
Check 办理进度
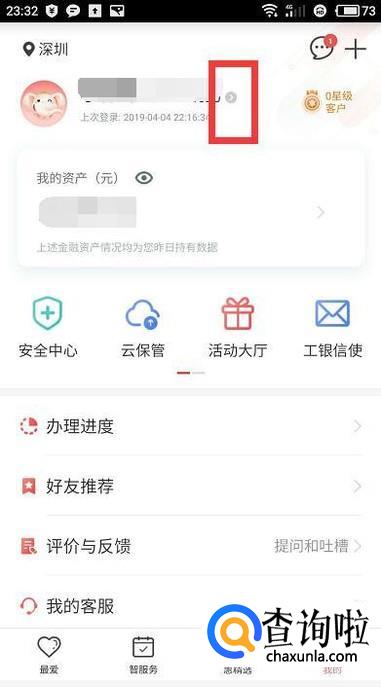[x=190, y=426]
